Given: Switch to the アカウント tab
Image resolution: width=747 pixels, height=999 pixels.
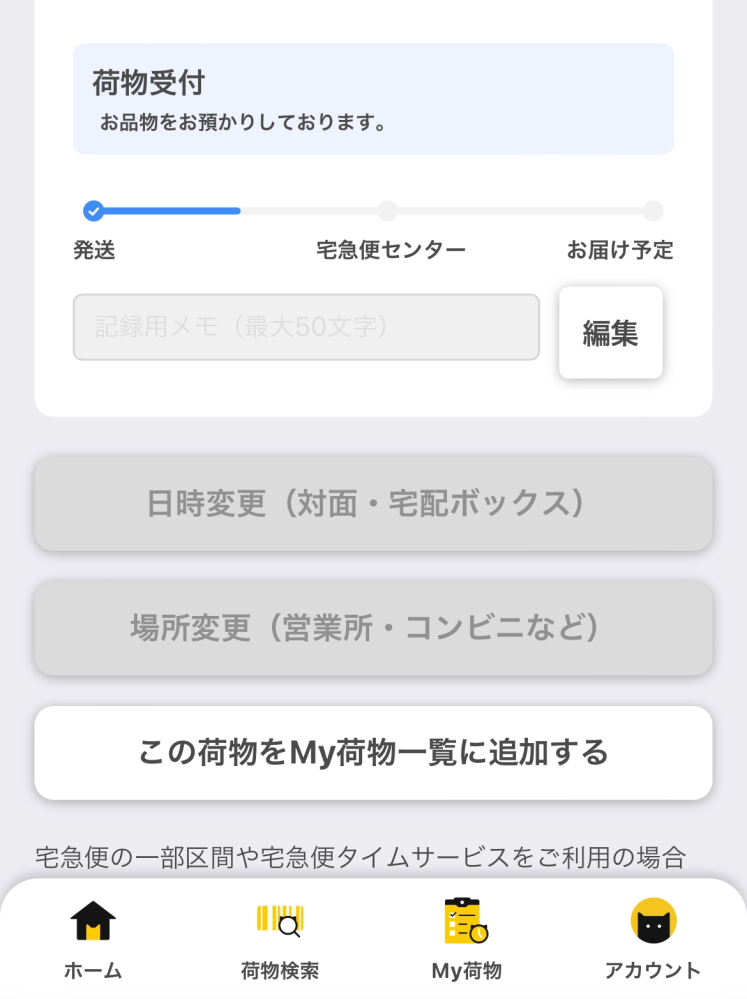Looking at the screenshot, I should 655,940.
